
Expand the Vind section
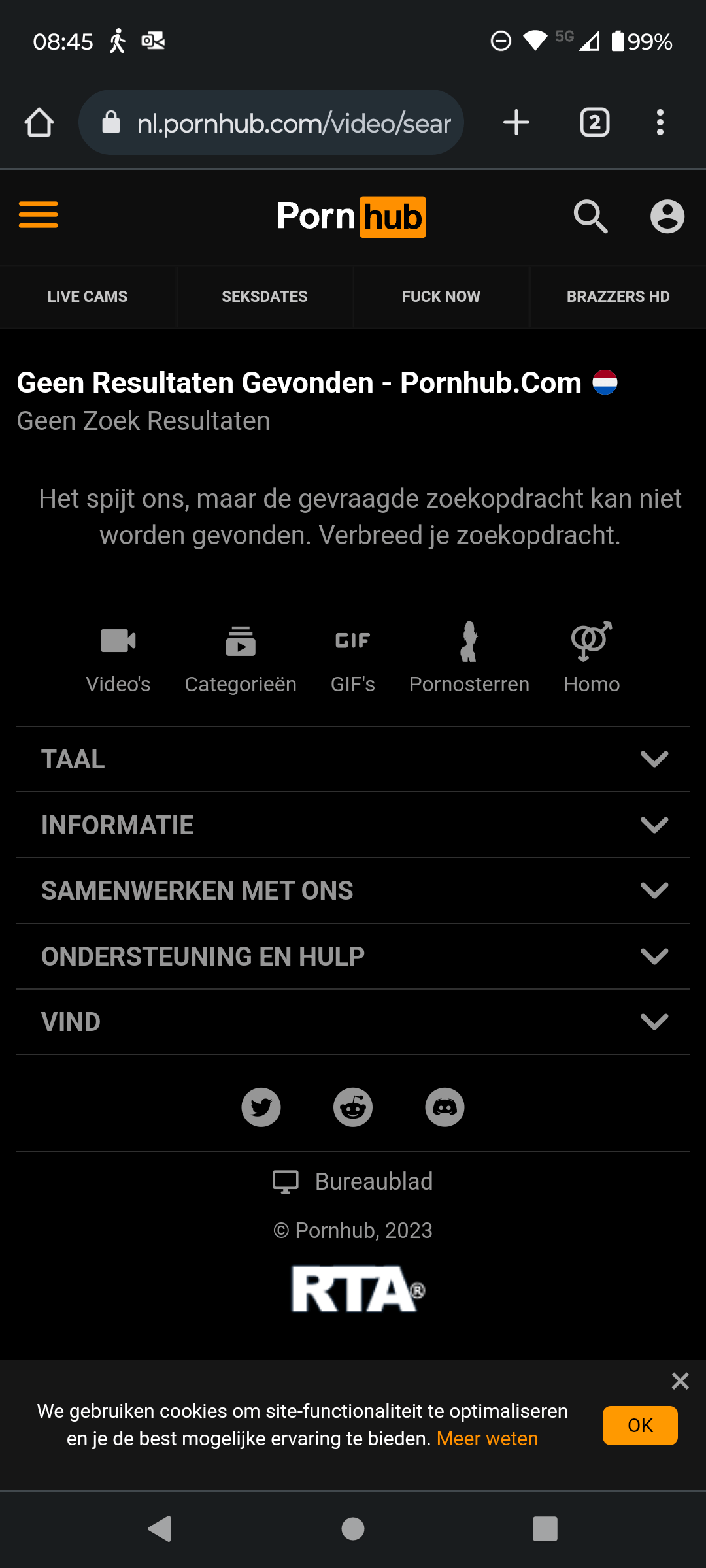pos(353,1022)
